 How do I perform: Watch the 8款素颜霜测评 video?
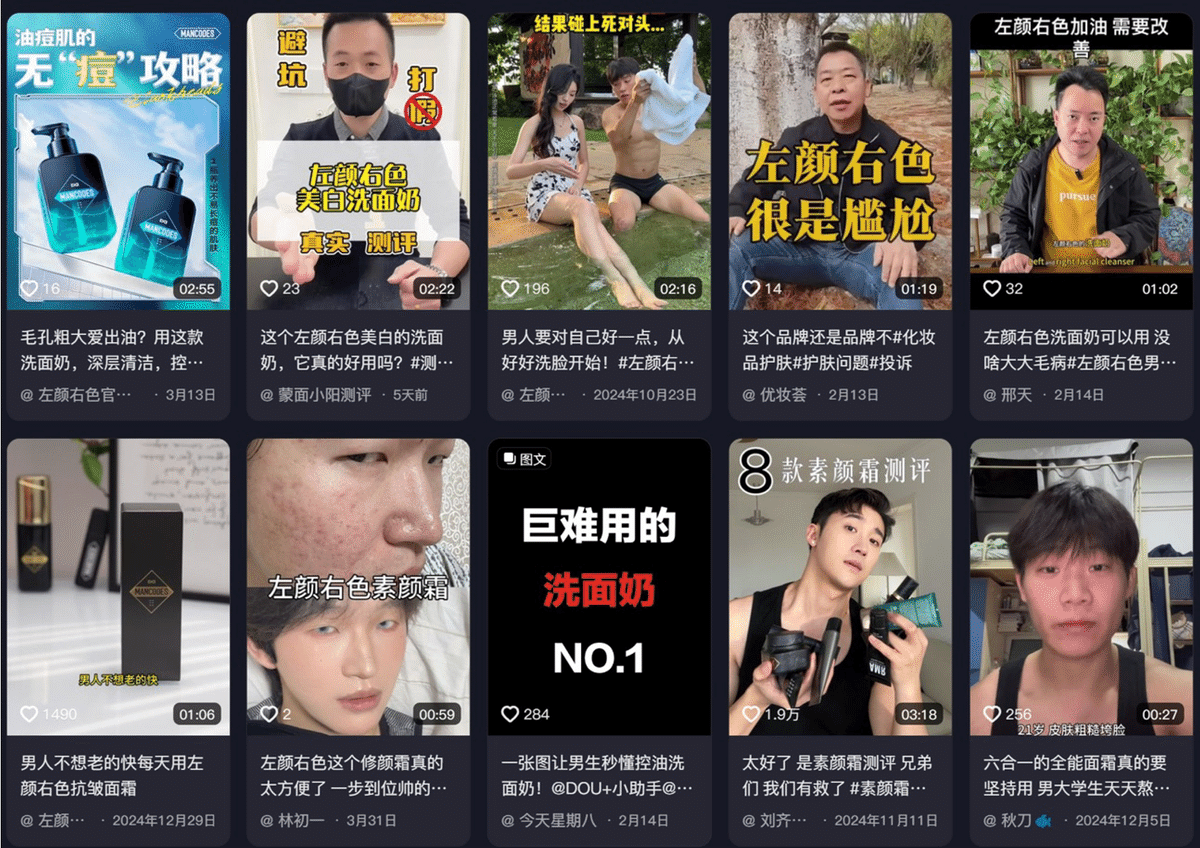coord(840,587)
